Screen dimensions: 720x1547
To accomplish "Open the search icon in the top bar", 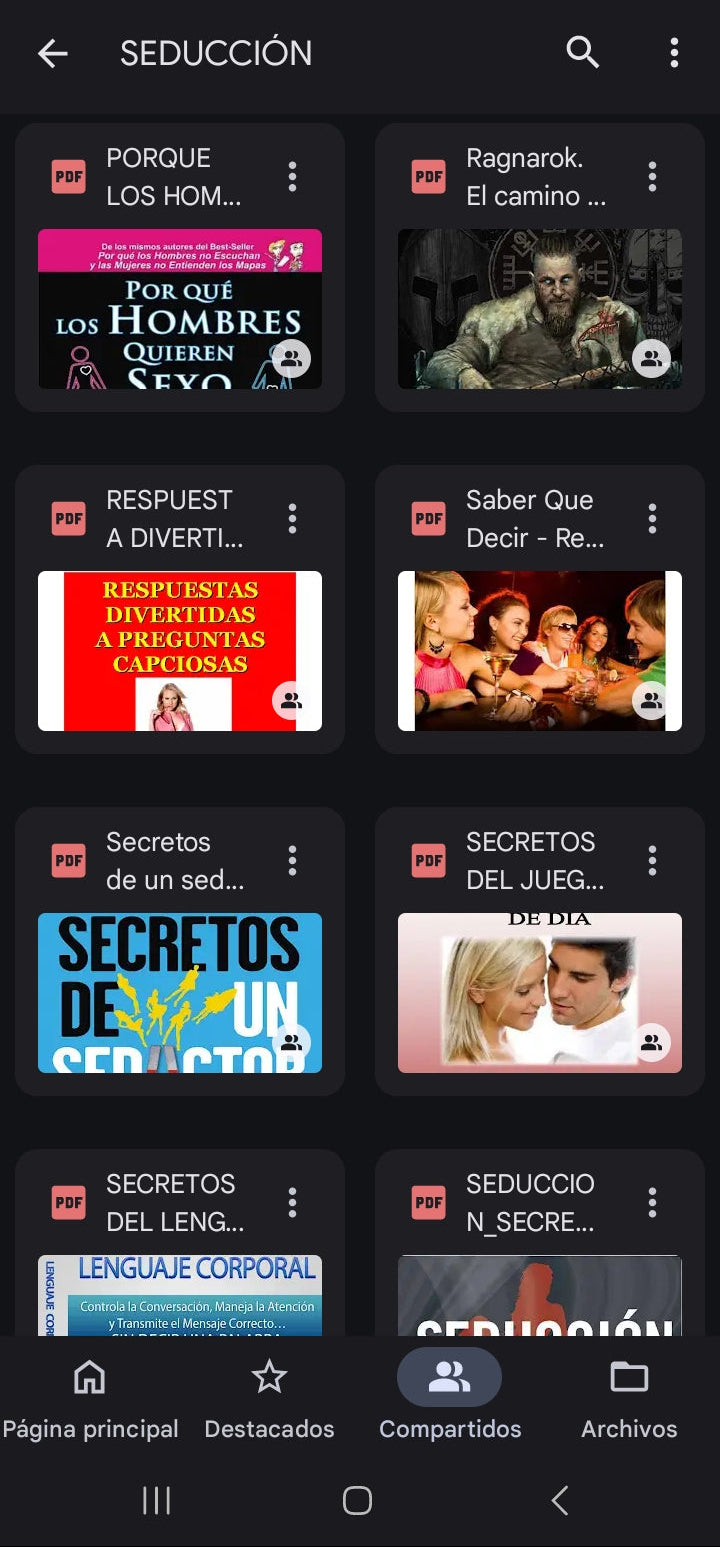I will (583, 53).
